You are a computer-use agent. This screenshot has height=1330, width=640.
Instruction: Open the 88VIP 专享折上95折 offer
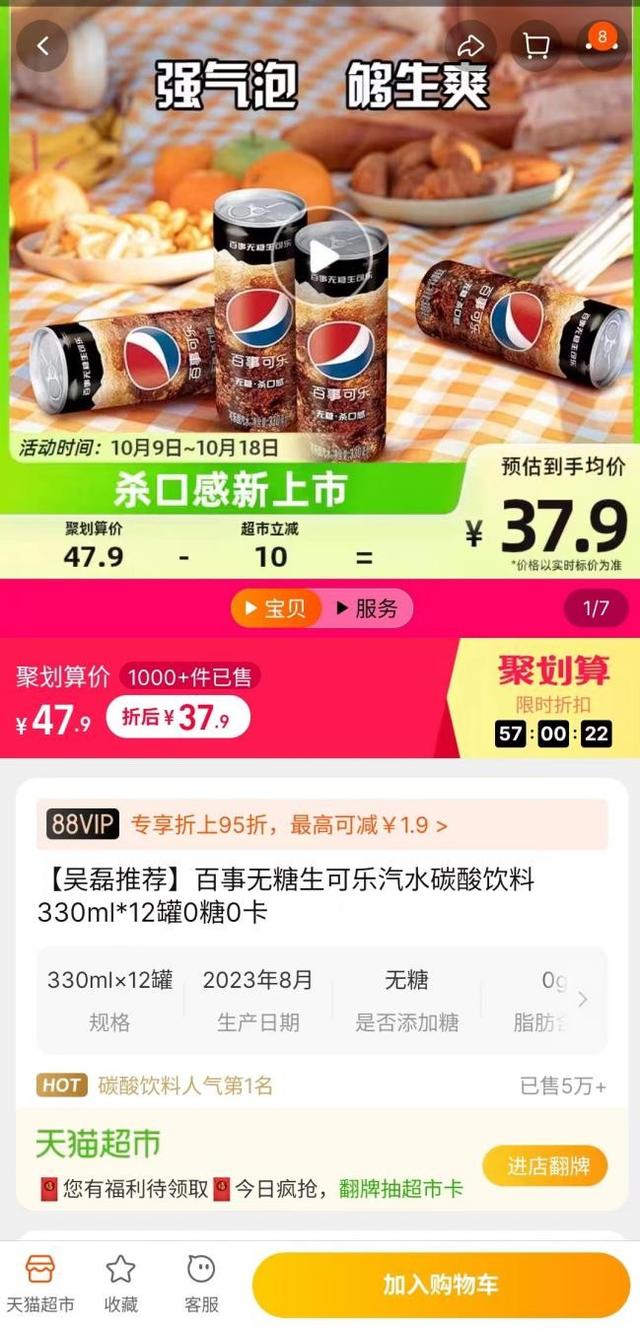[x=320, y=825]
